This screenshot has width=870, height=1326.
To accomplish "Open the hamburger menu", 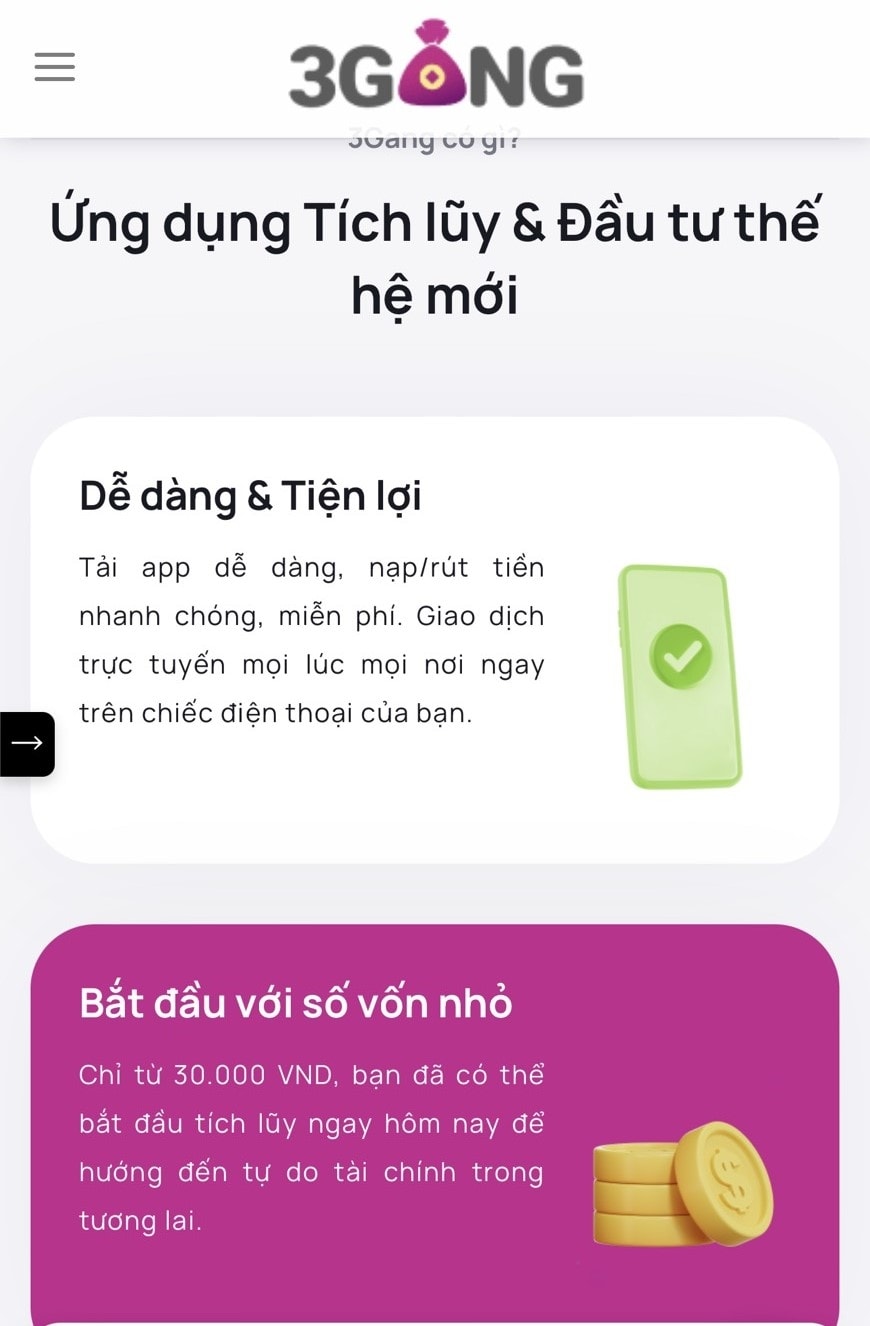I will [55, 67].
